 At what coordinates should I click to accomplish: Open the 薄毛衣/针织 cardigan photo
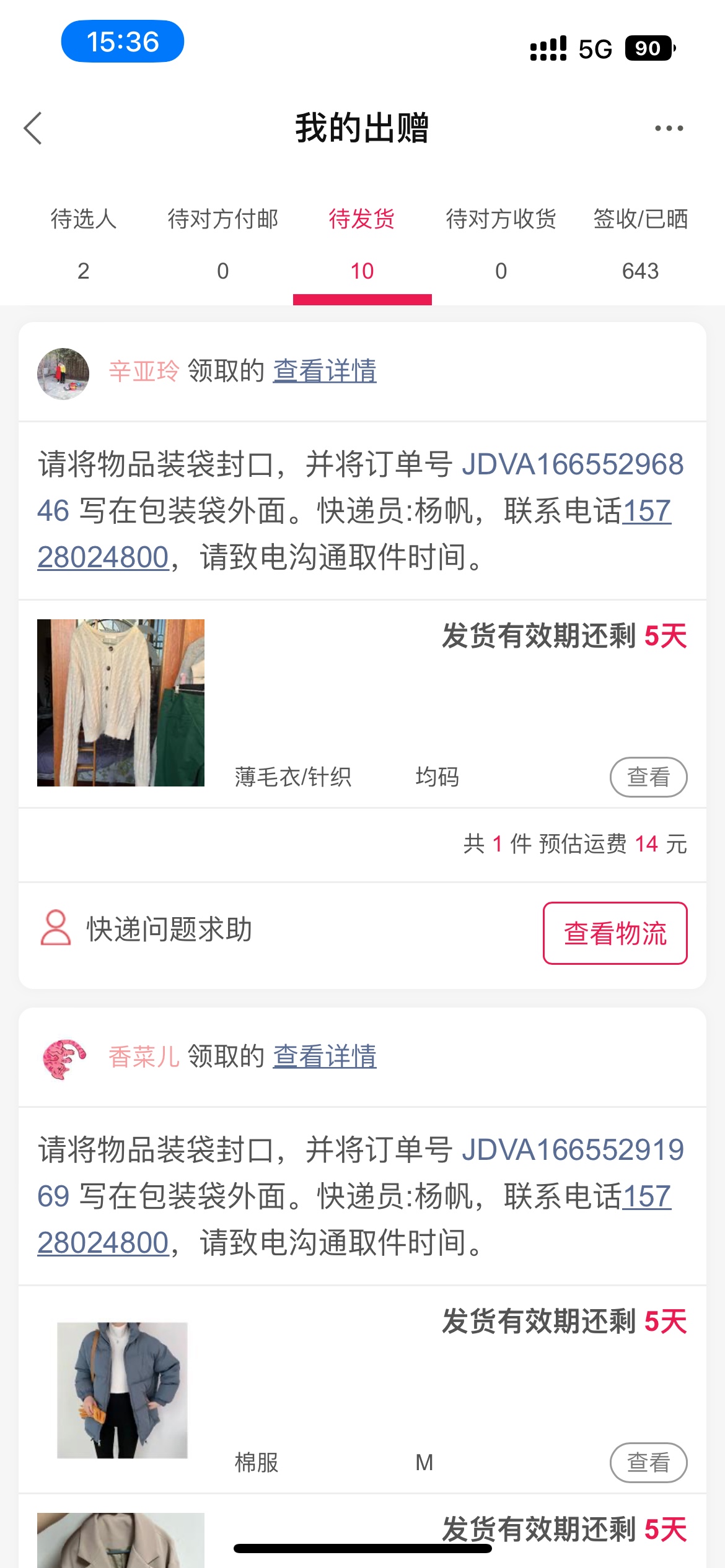[121, 702]
